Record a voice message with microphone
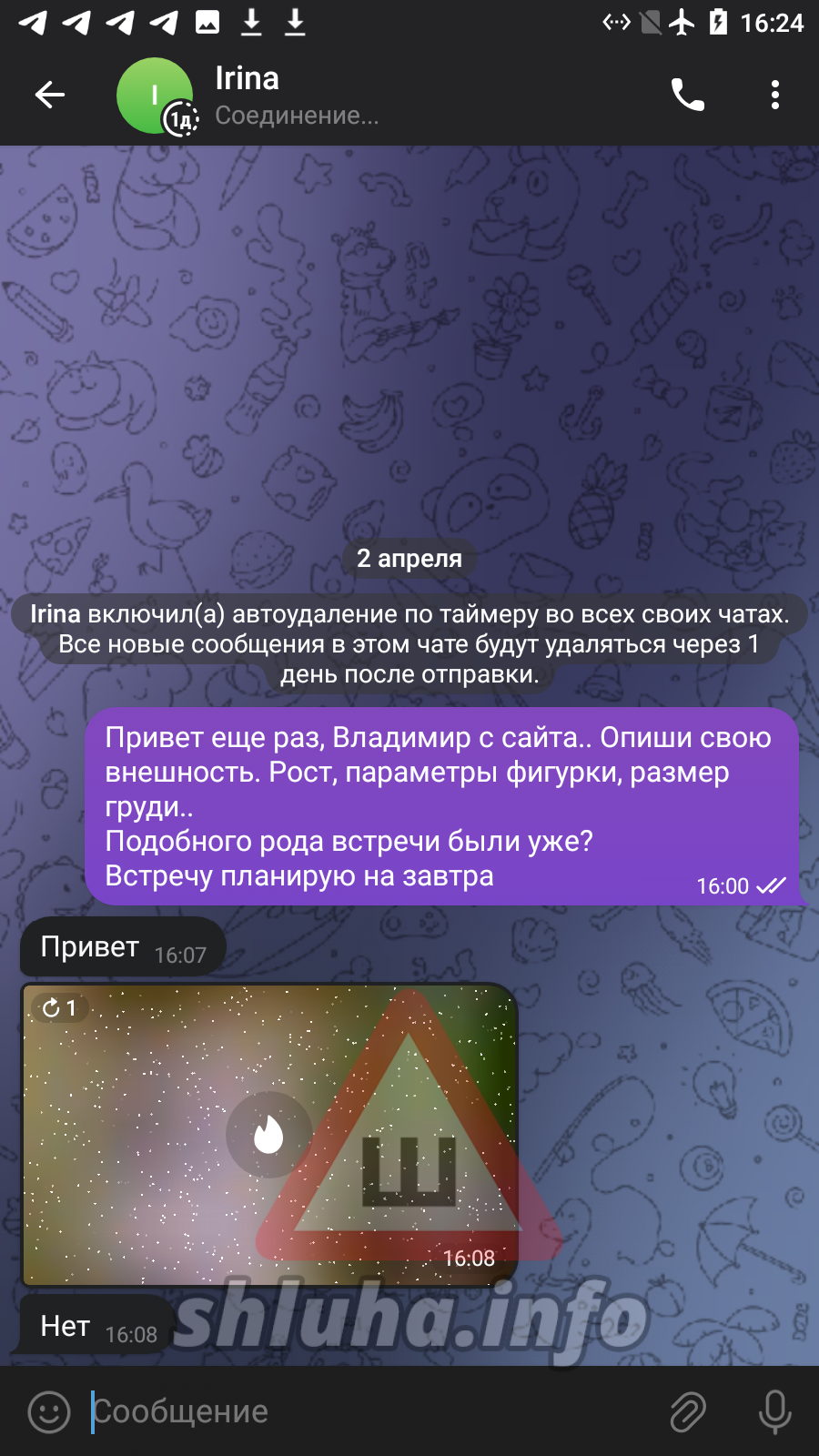The image size is (819, 1456). [x=774, y=1411]
